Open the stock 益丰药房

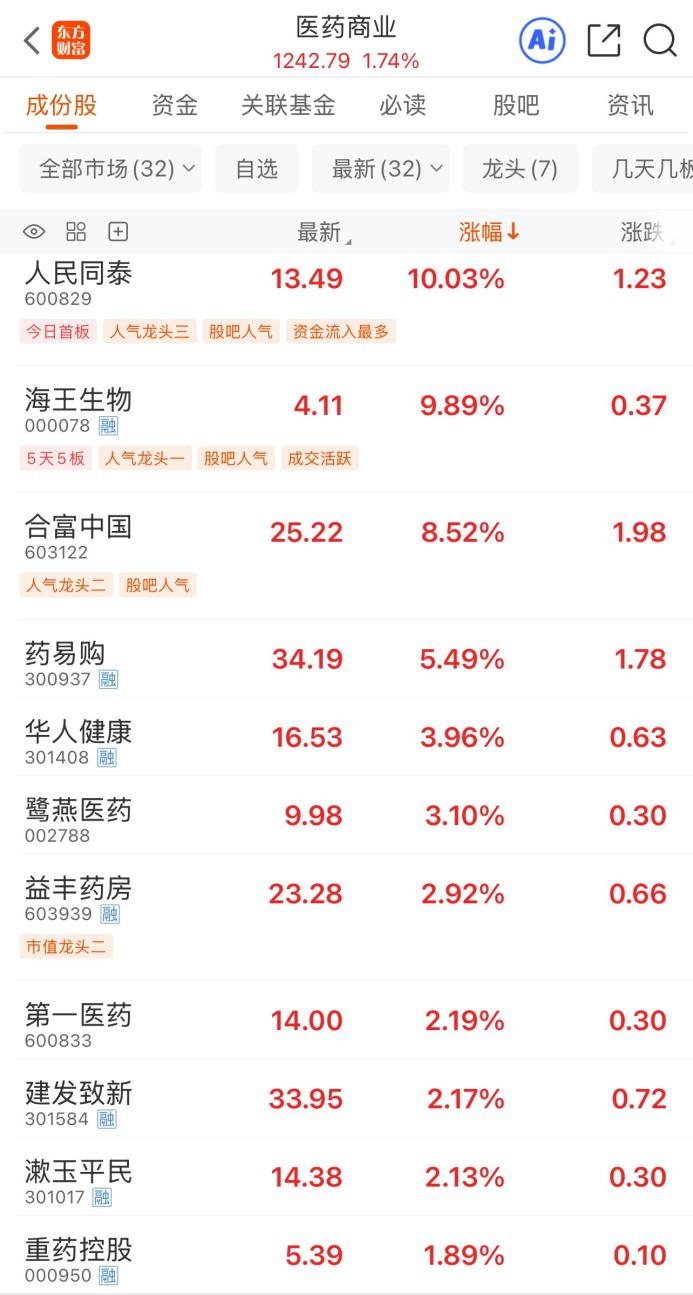point(78,889)
